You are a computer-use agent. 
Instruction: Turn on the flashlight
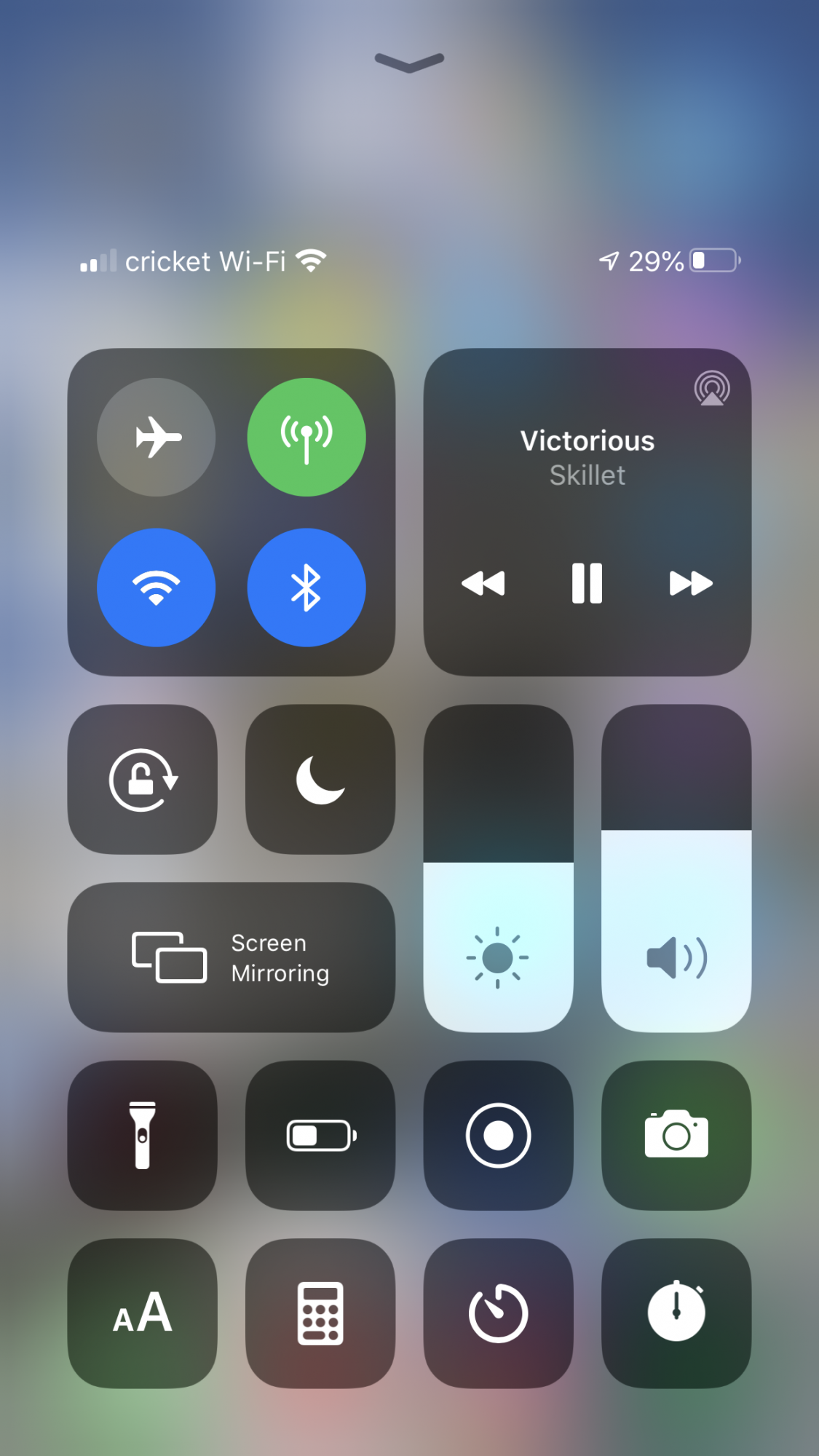pyautogui.click(x=143, y=1135)
